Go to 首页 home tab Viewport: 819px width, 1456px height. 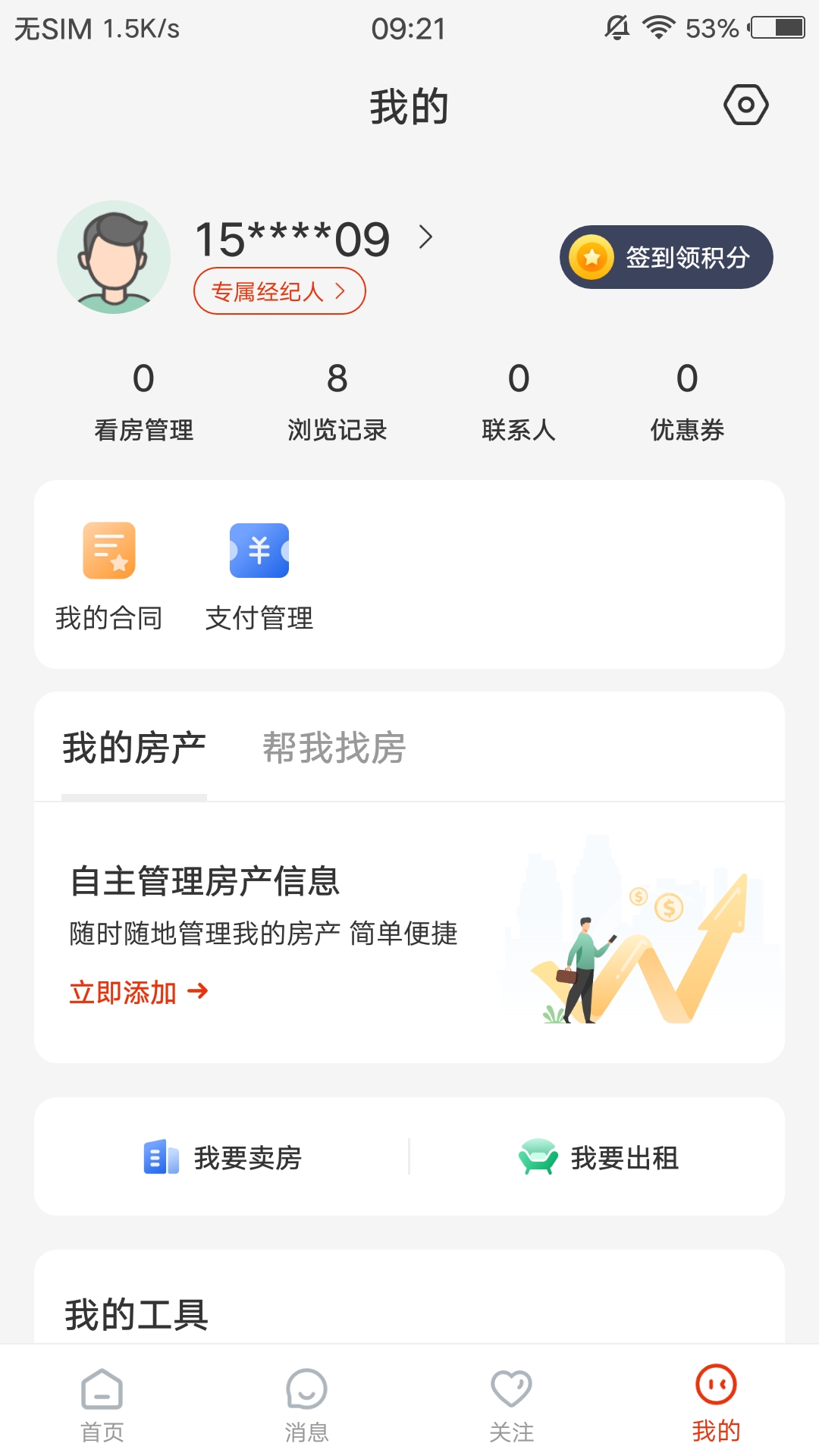tap(102, 1403)
